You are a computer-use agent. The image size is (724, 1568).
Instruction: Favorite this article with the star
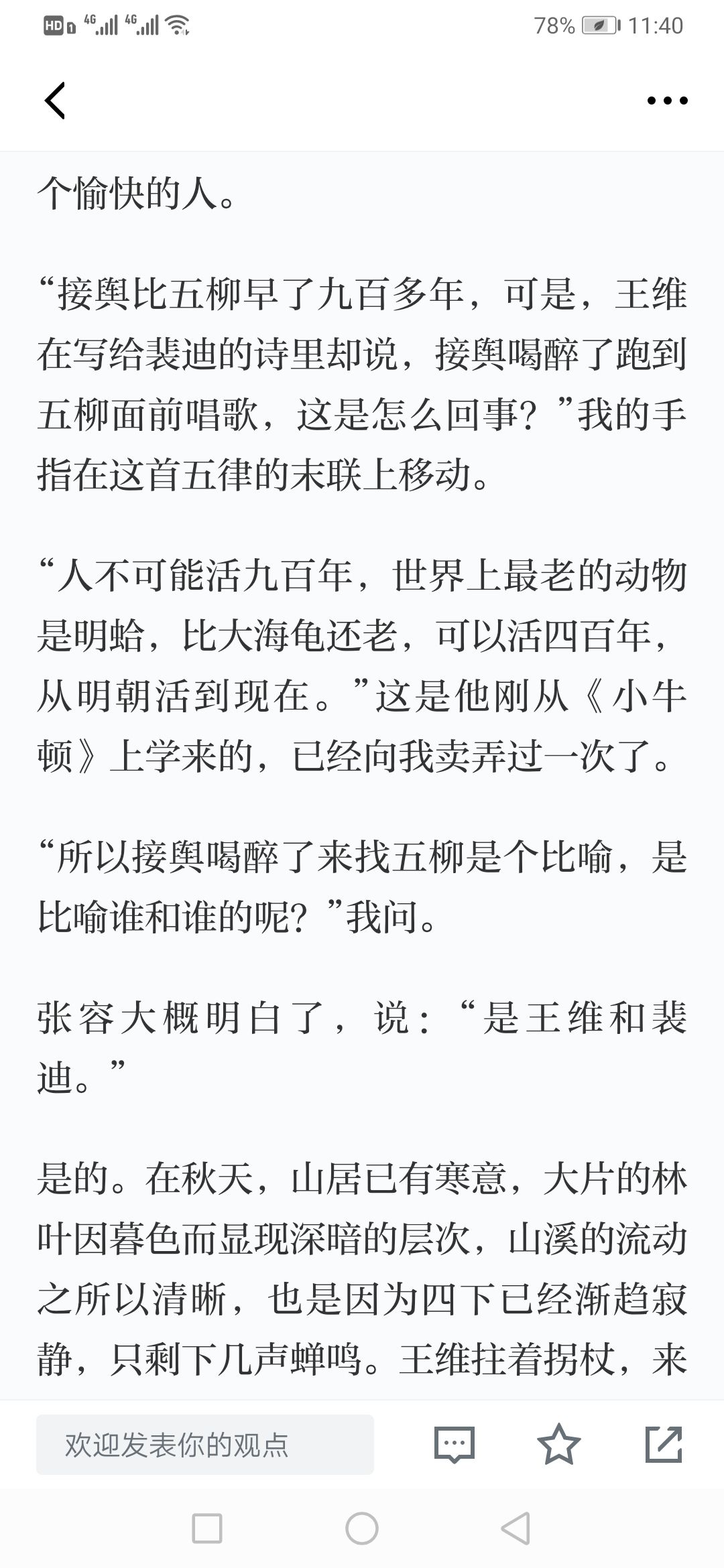pyautogui.click(x=559, y=1444)
